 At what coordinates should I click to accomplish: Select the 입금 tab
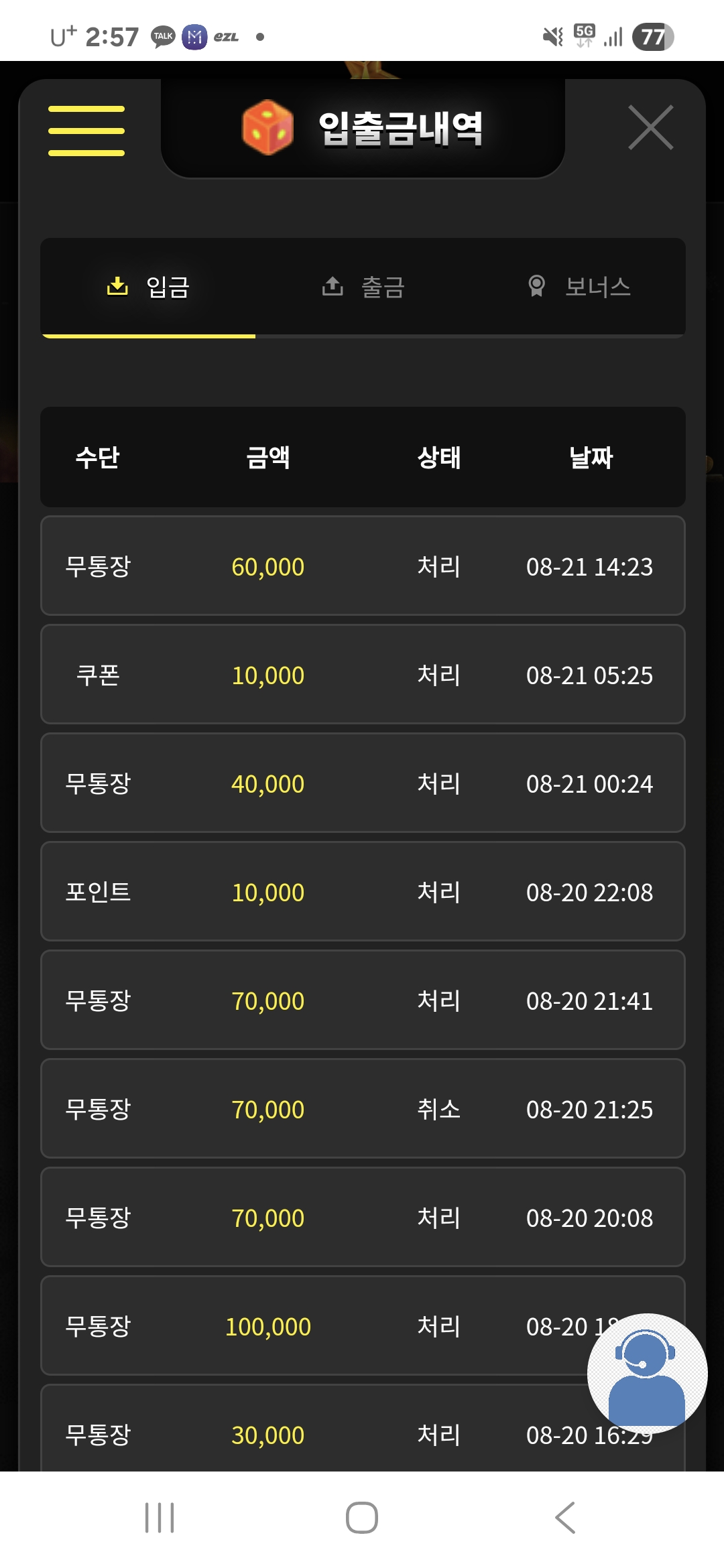148,287
